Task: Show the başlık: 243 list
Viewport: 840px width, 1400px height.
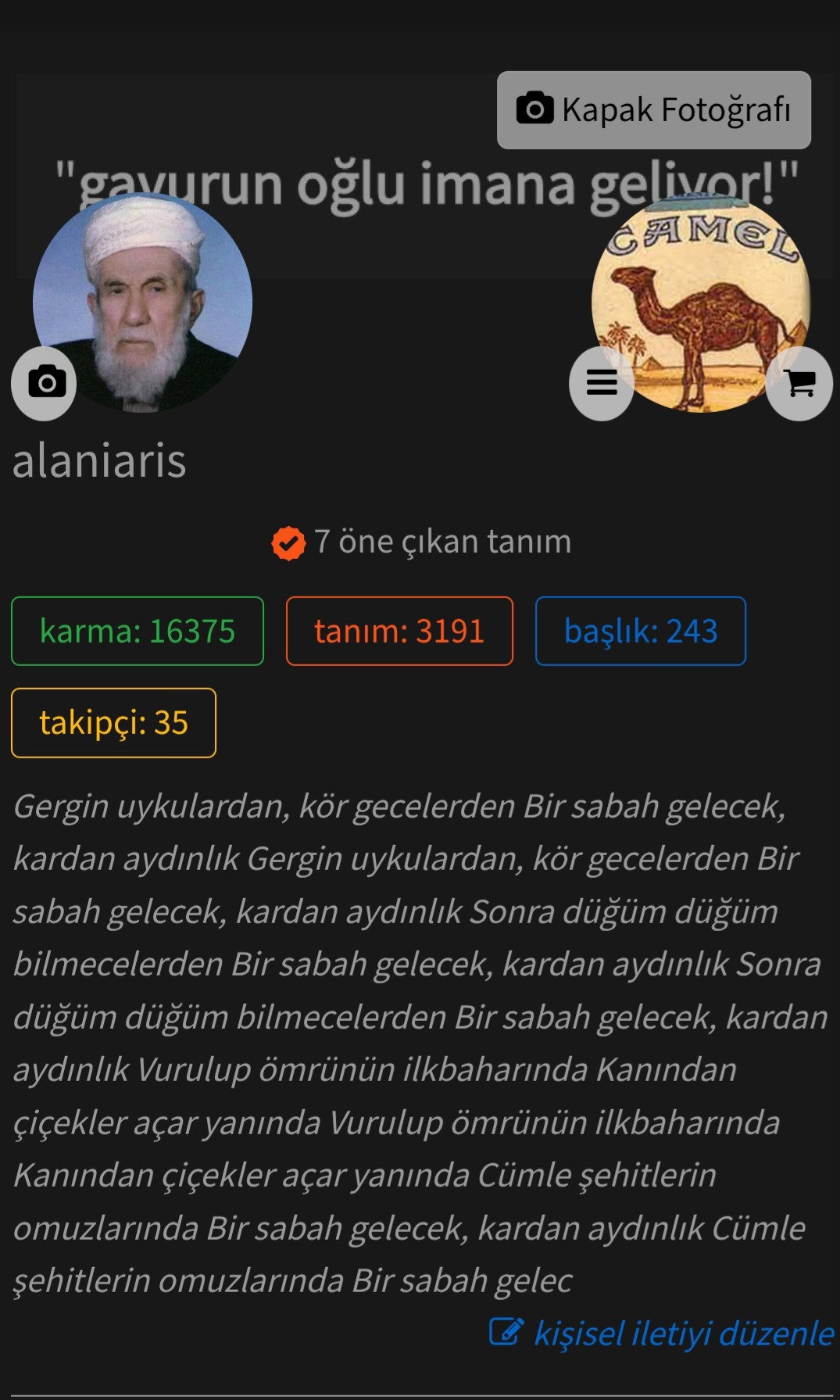Action: (x=640, y=632)
